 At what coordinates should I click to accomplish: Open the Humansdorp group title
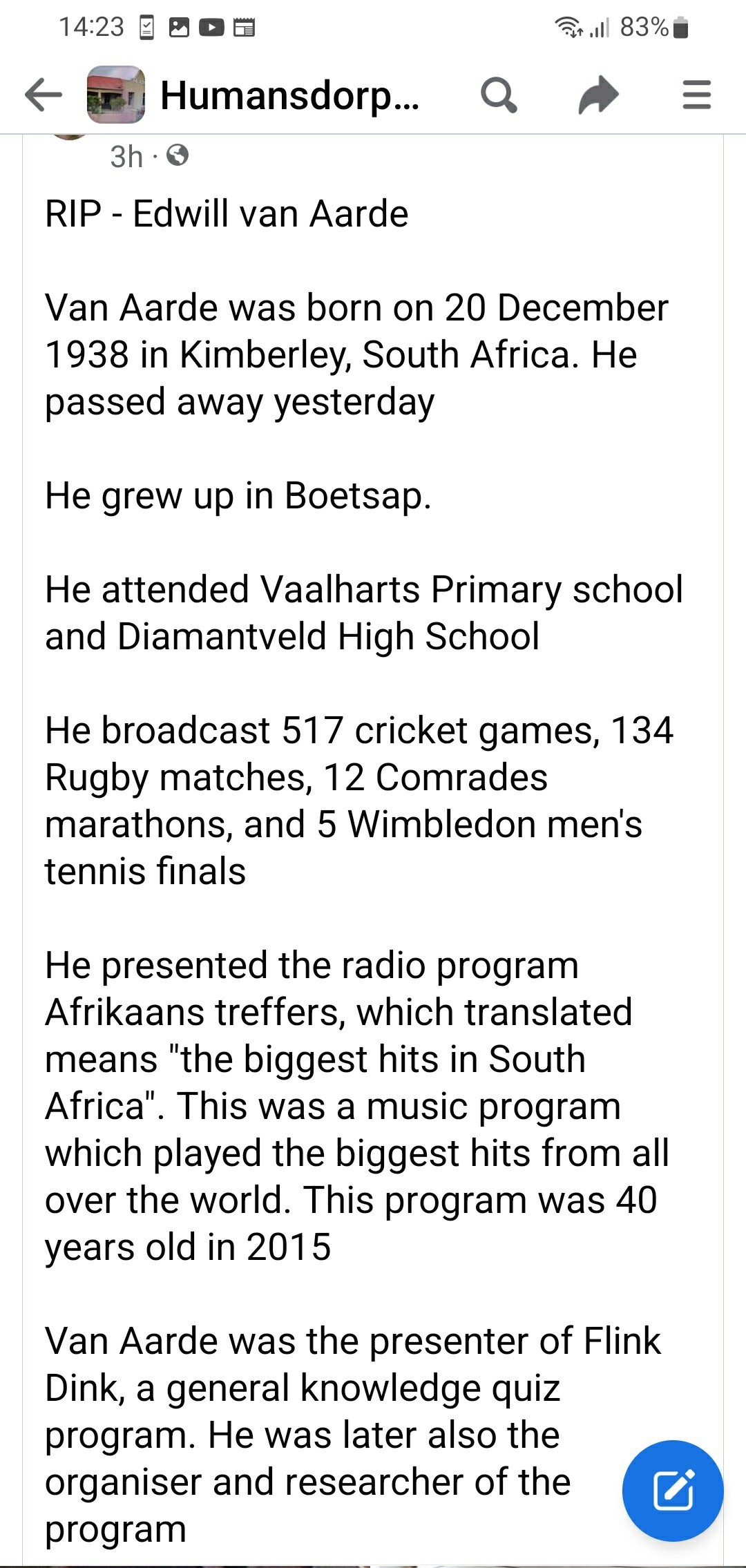coord(289,95)
